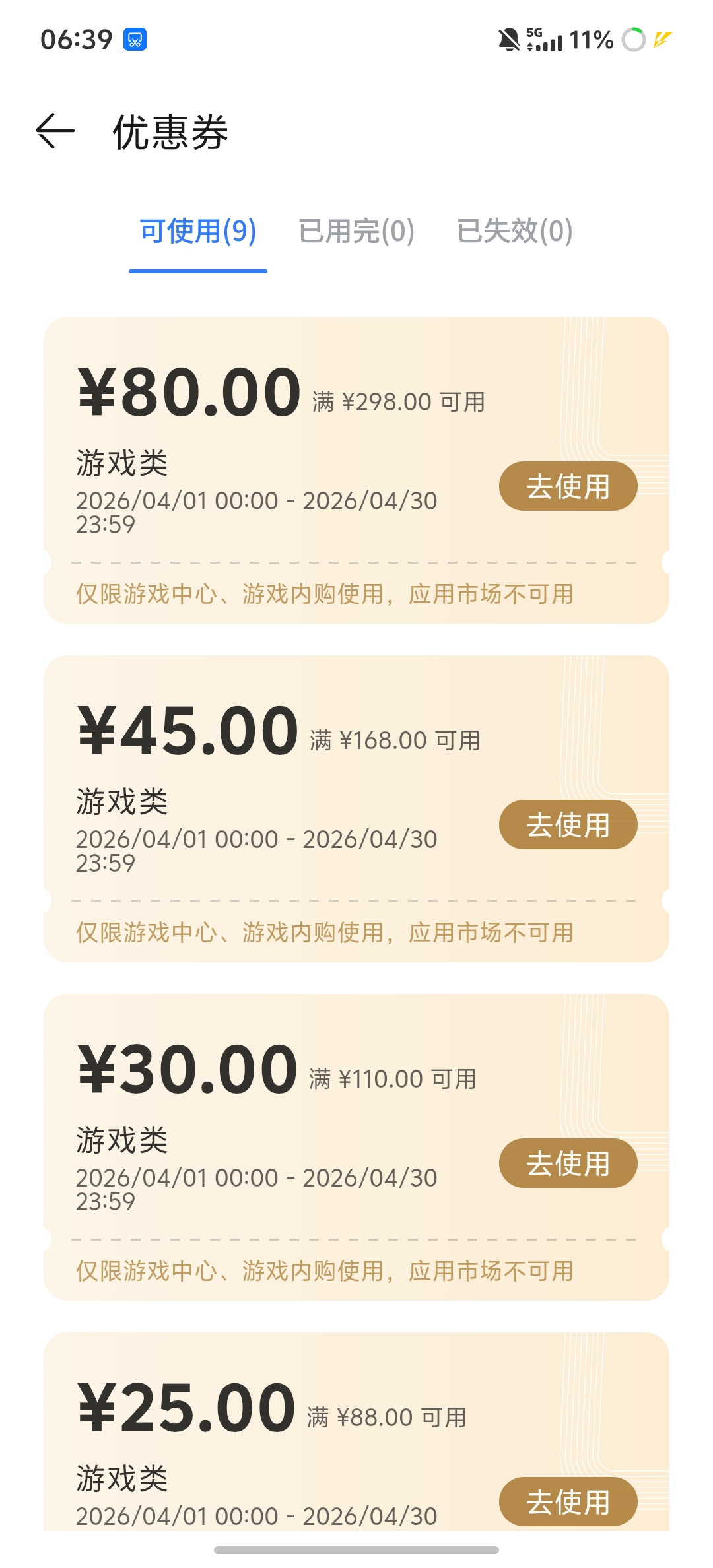Viewport: 713px width, 1568px height.
Task: Switch to the 已用完(0) tab
Action: tap(356, 232)
